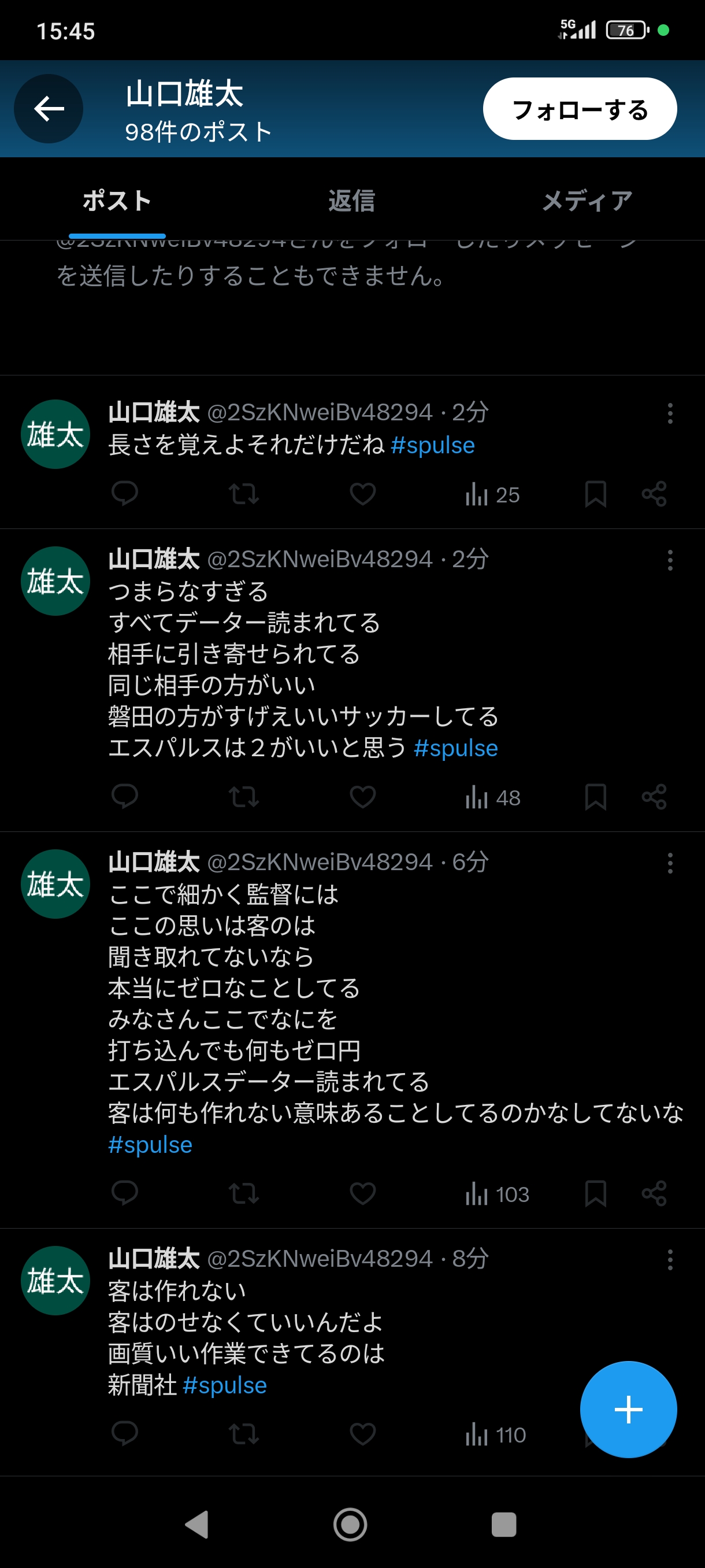Repost the post starting 客は作れない
This screenshot has width=705, height=1568.
243,1434
